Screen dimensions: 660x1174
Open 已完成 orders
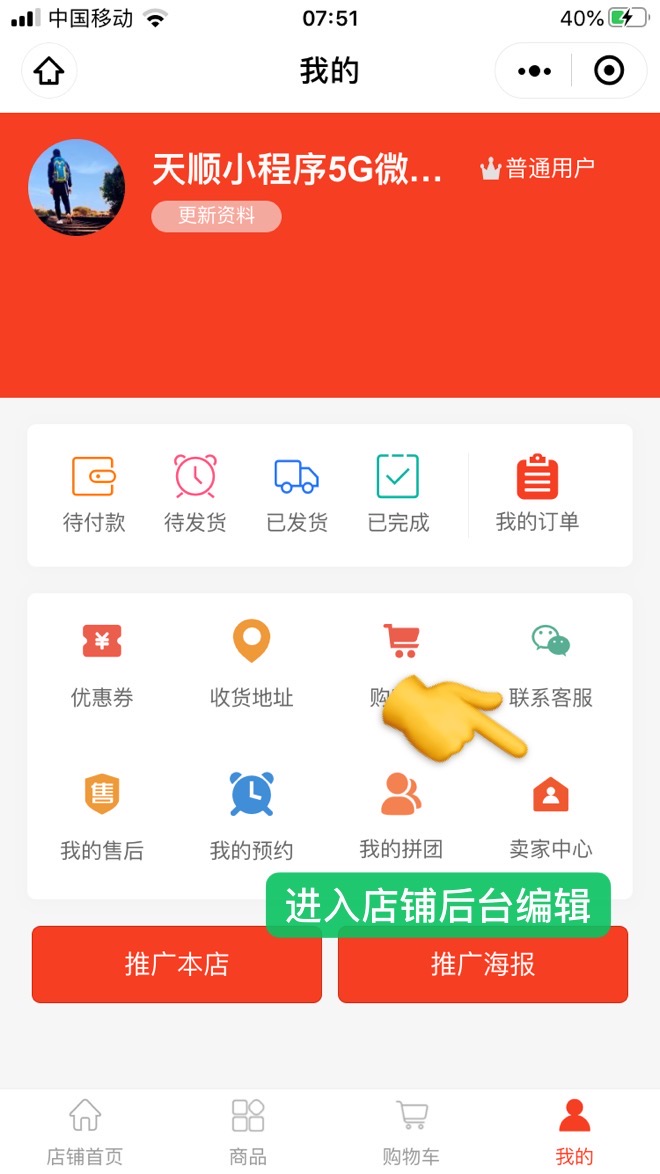point(398,493)
